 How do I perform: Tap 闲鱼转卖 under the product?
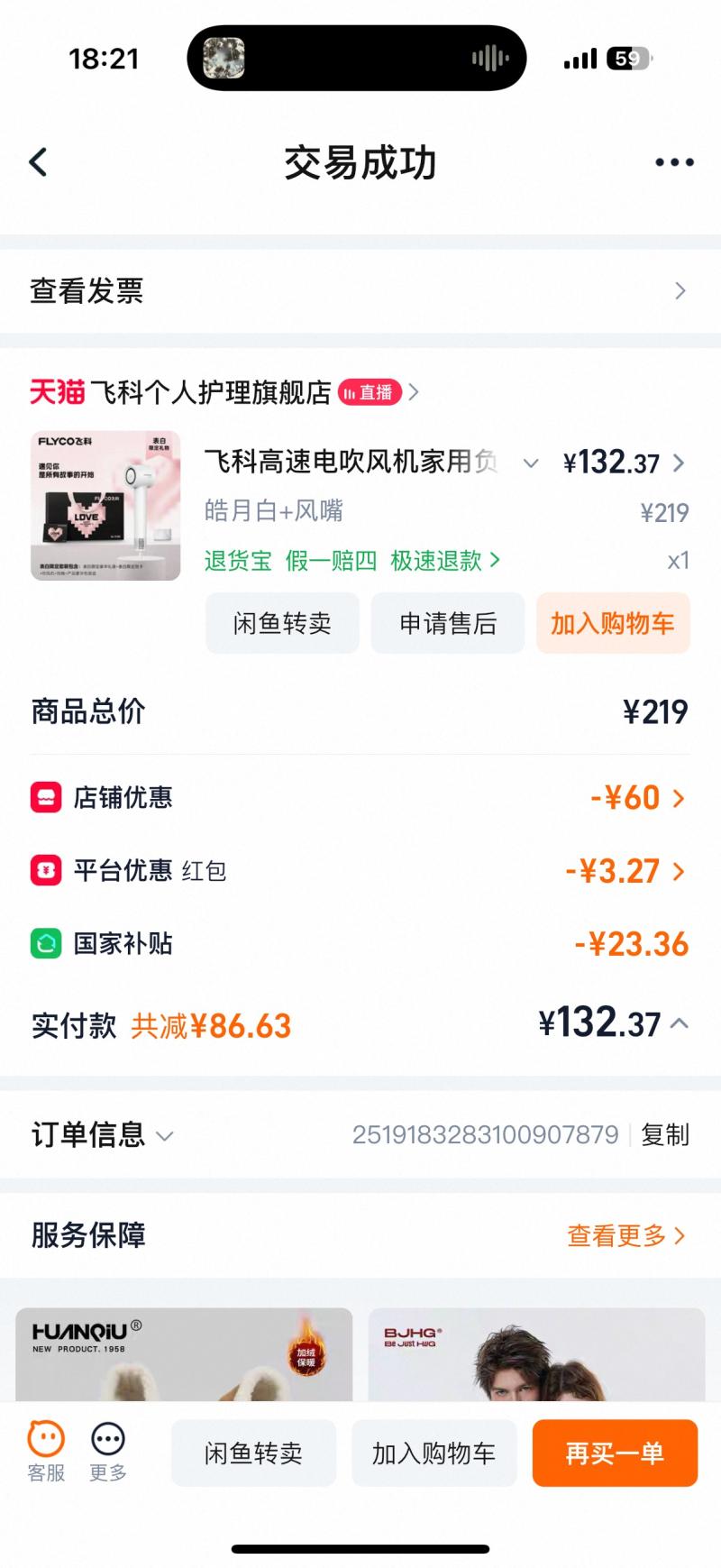pyautogui.click(x=282, y=623)
